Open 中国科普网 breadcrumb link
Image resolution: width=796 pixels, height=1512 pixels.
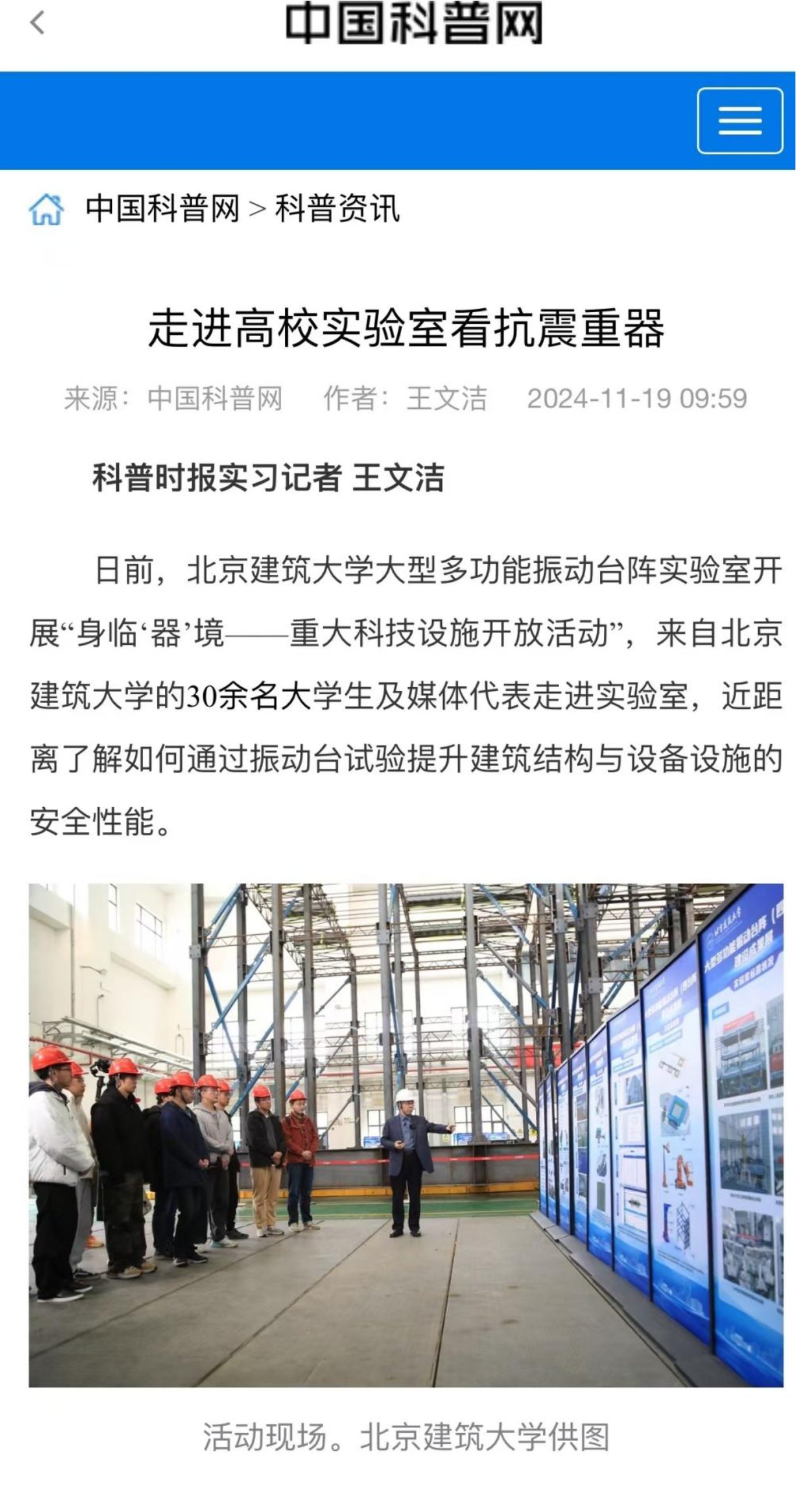[162, 209]
